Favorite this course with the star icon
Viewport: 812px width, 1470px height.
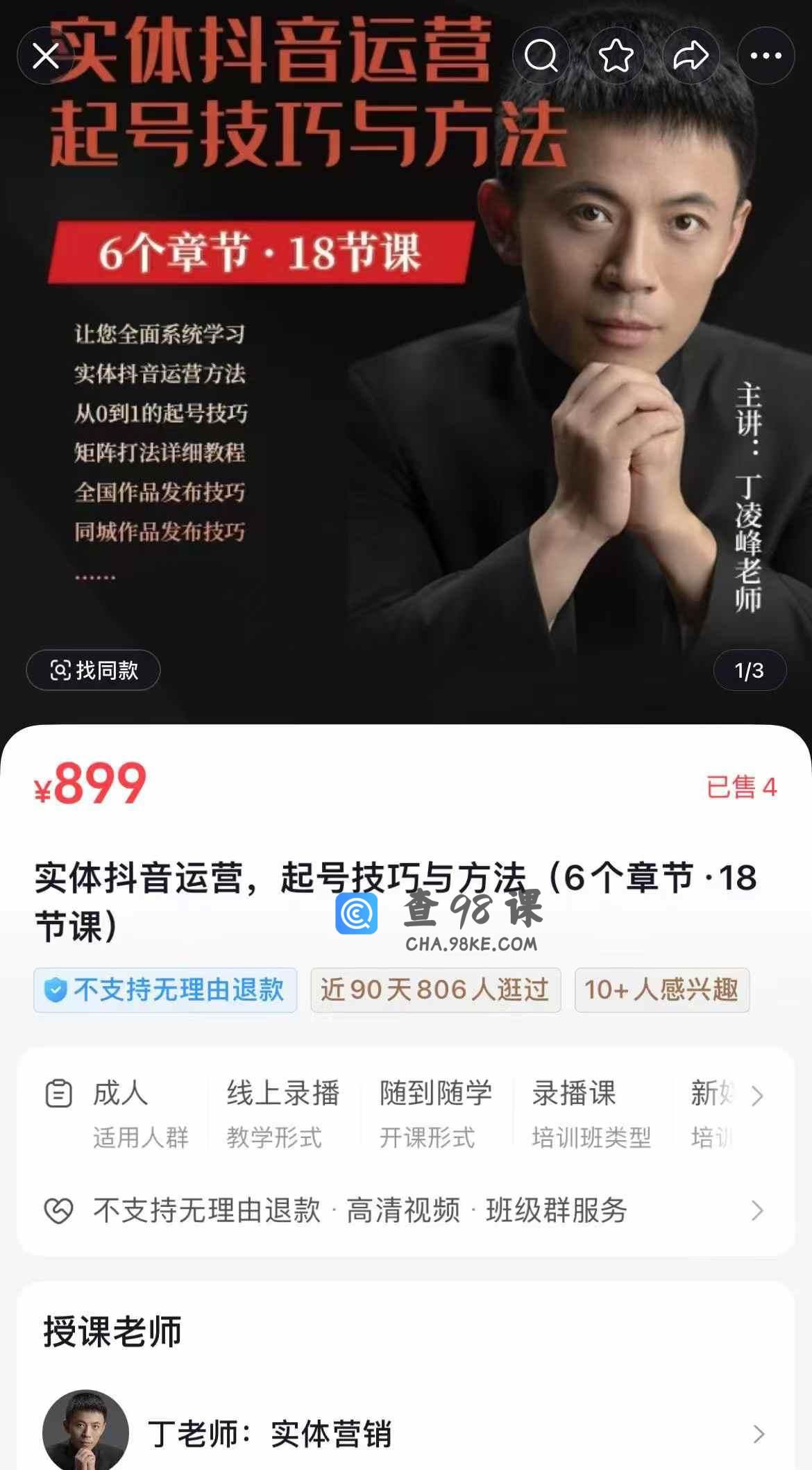616,56
